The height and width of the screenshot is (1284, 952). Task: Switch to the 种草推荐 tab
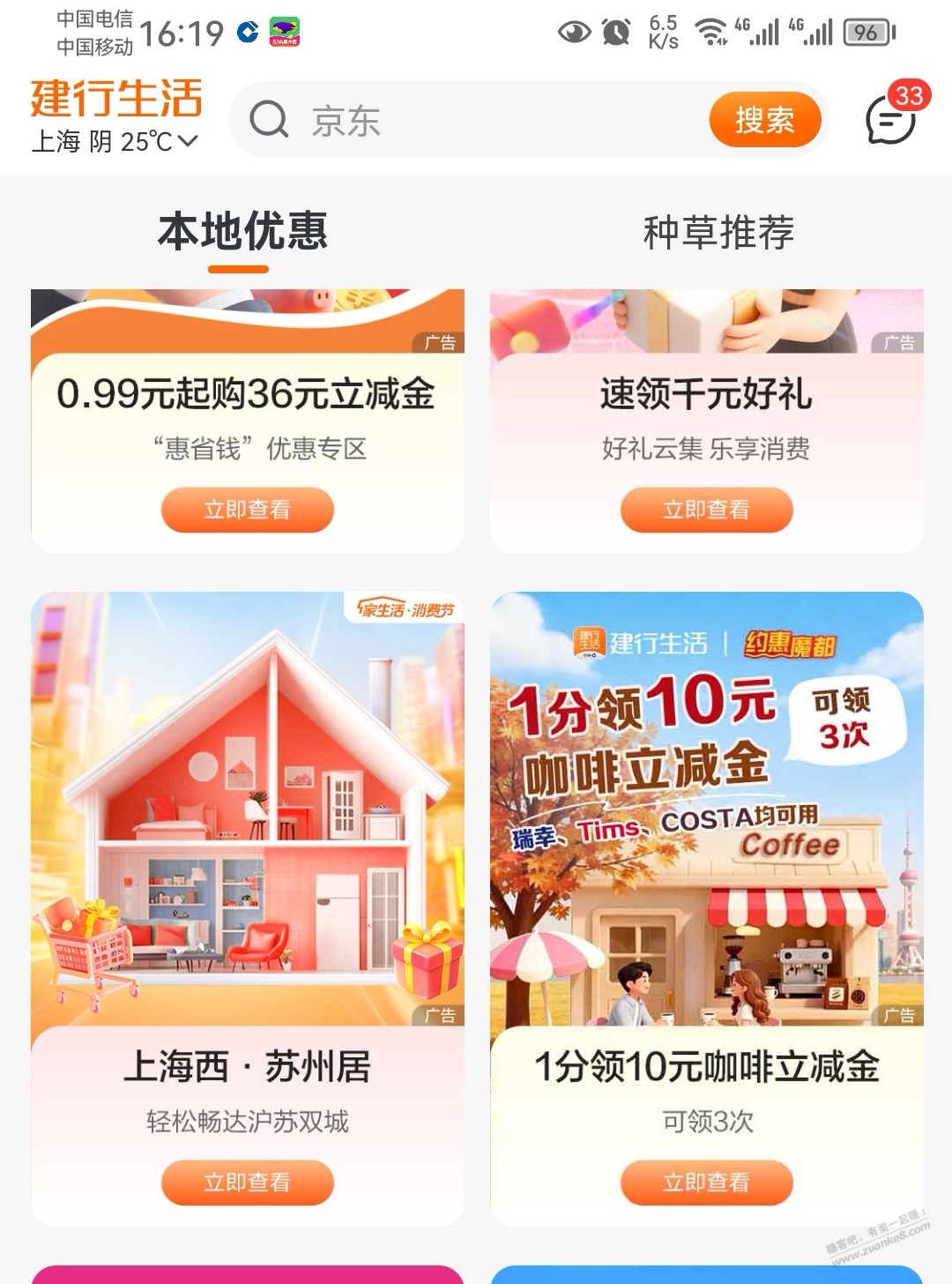pos(718,233)
